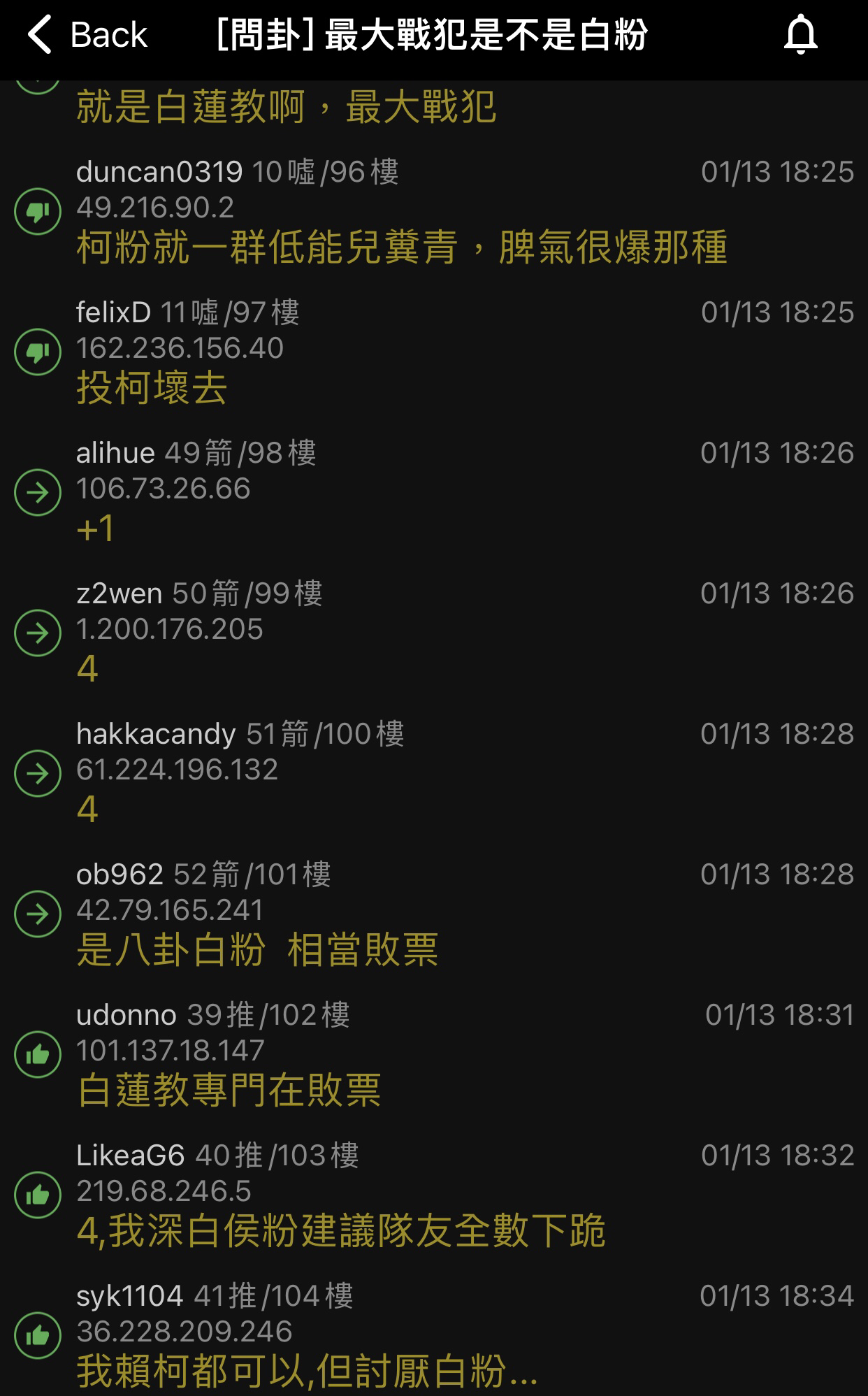The height and width of the screenshot is (1396, 868).
Task: Open ob962's comment on floor 101
Action: [434, 914]
